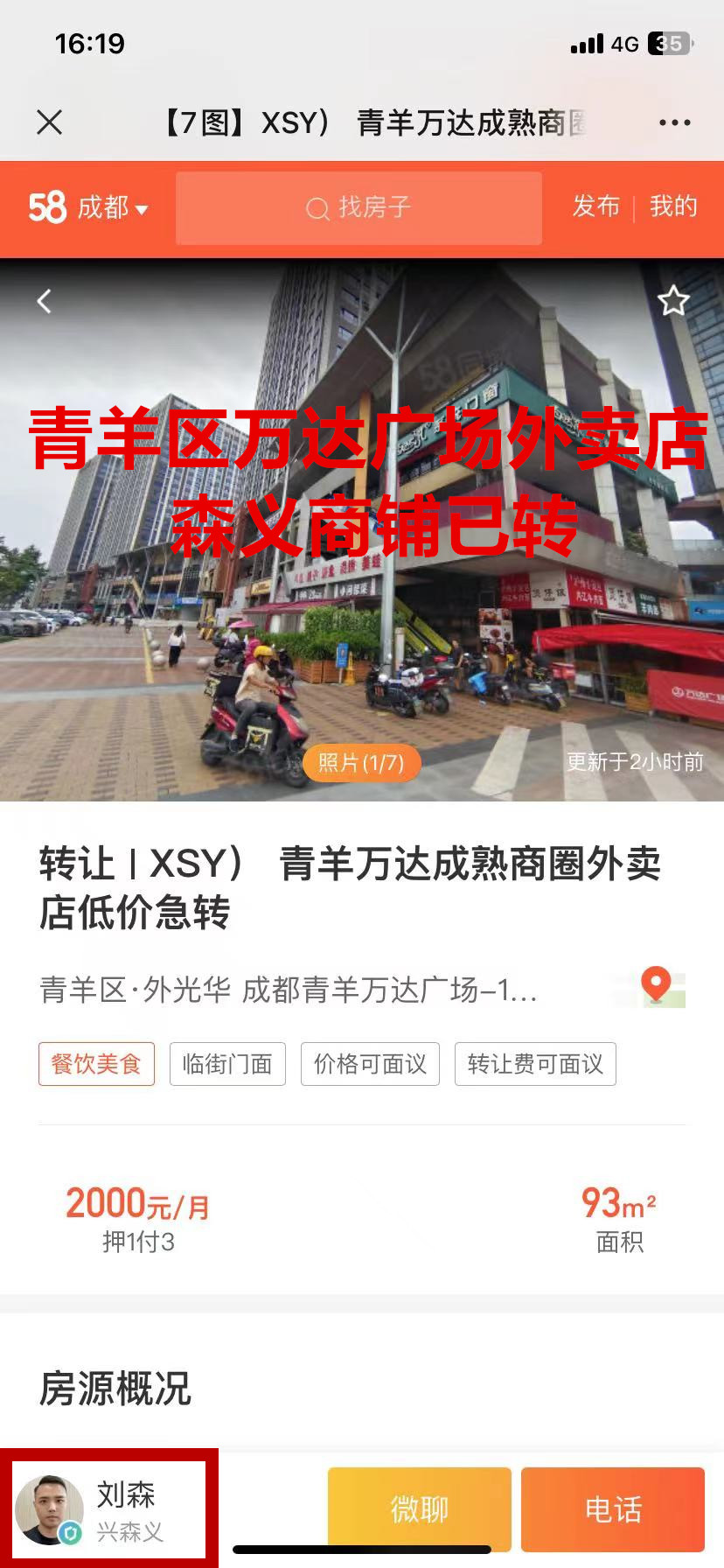Select the 餐饮美食 tag
The width and height of the screenshot is (724, 1568).
(96, 1064)
